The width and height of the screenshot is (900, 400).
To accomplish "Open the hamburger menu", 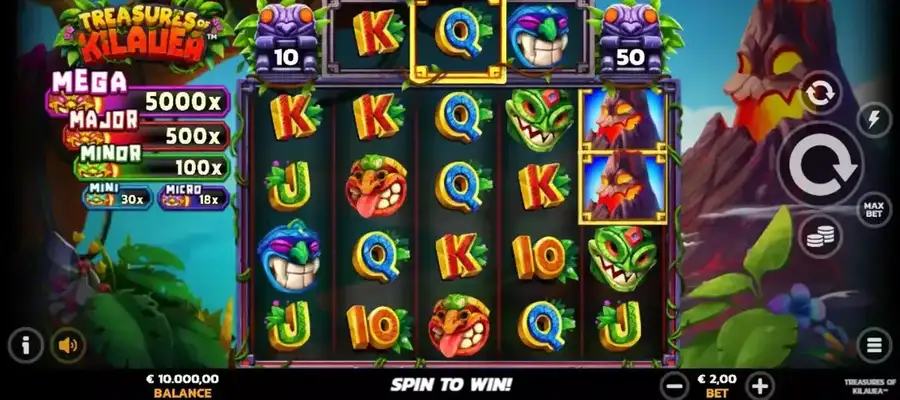I will 874,345.
